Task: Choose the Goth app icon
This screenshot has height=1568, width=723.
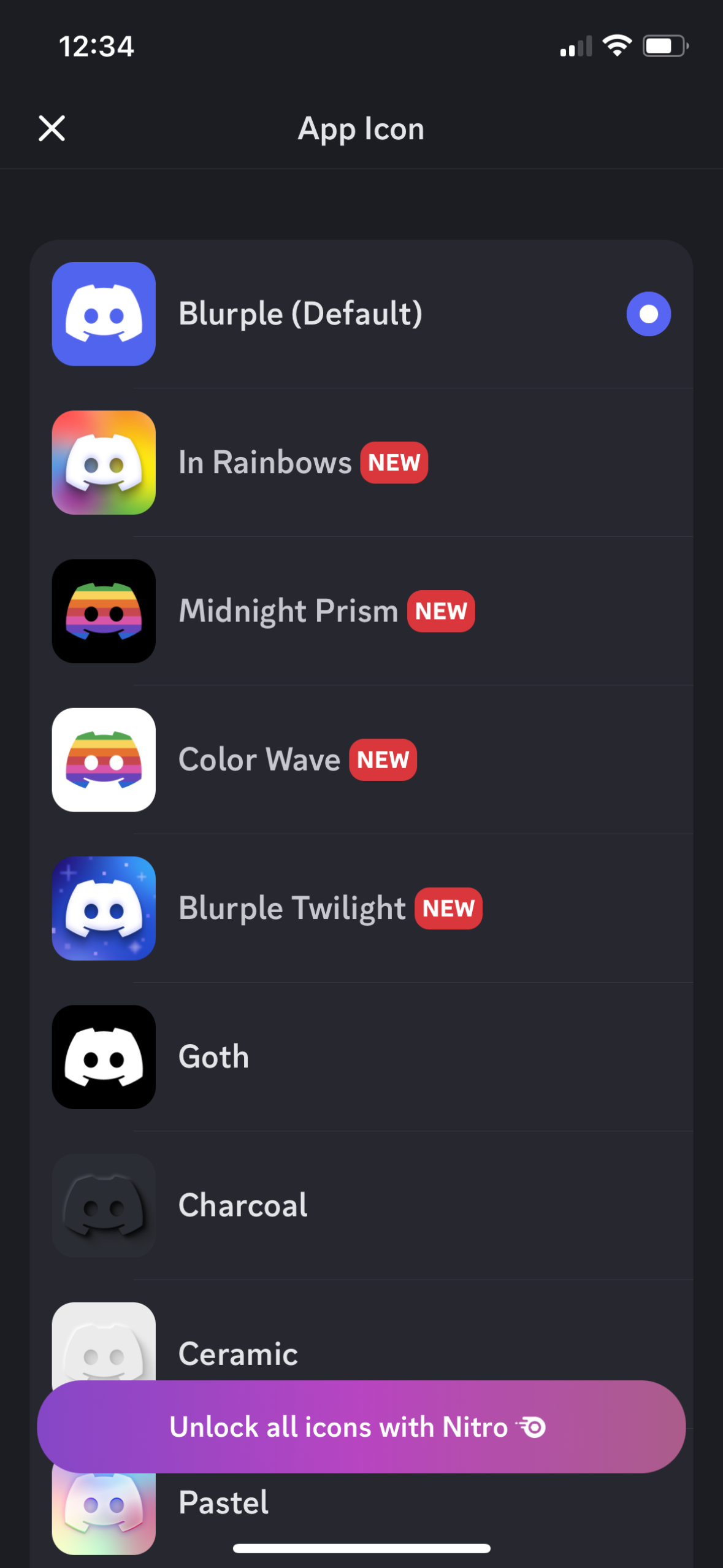Action: coord(103,1056)
